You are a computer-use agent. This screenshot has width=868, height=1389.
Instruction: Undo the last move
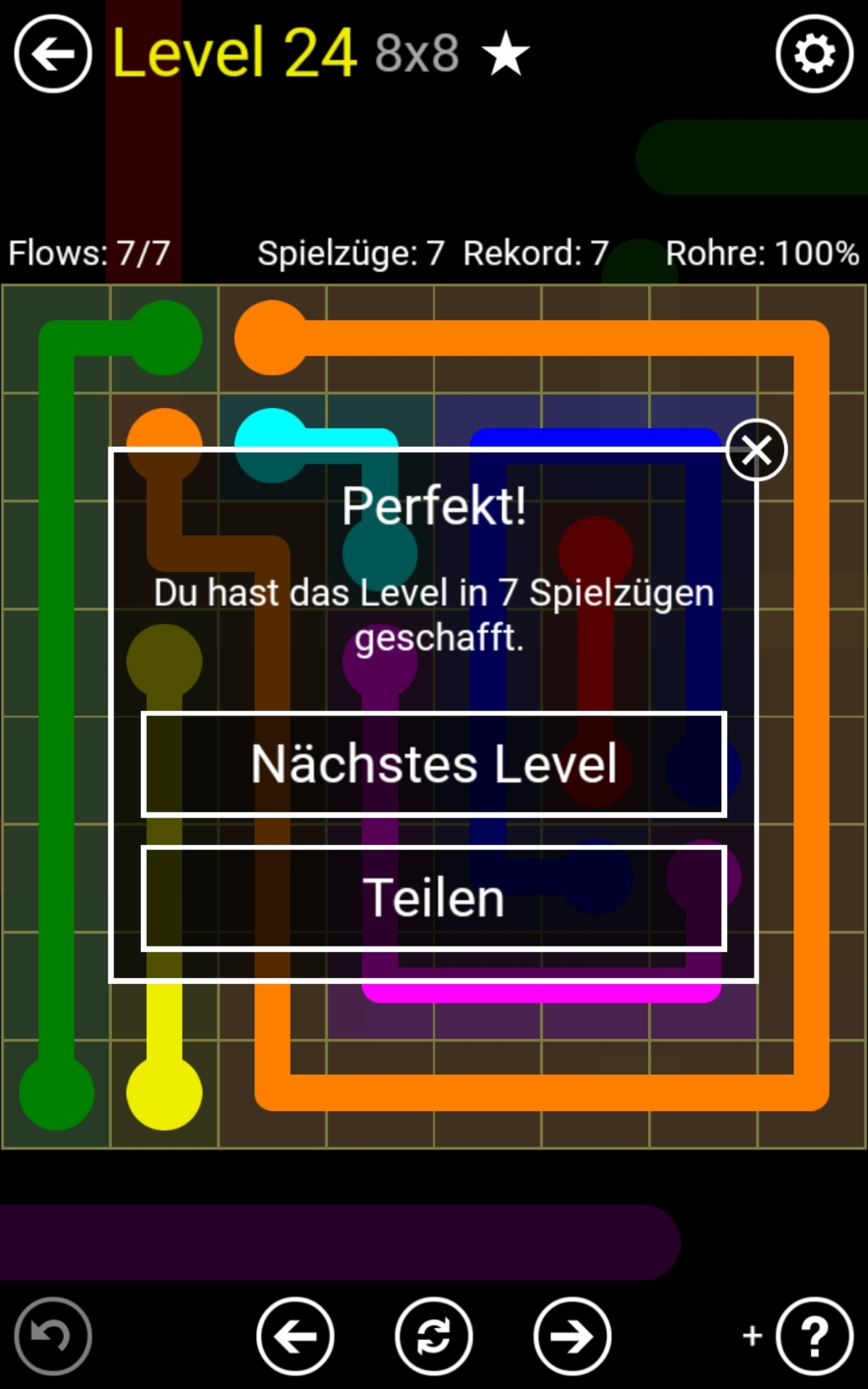pyautogui.click(x=53, y=1336)
